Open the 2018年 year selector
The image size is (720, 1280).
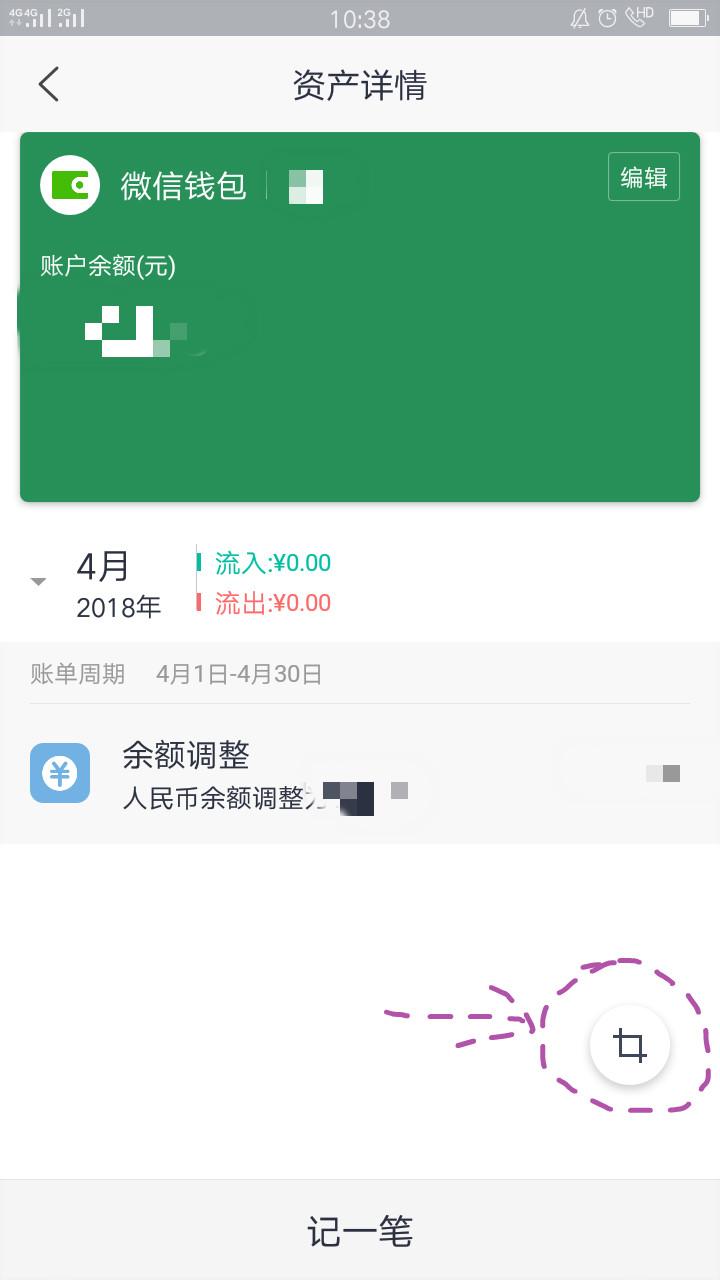pos(119,607)
